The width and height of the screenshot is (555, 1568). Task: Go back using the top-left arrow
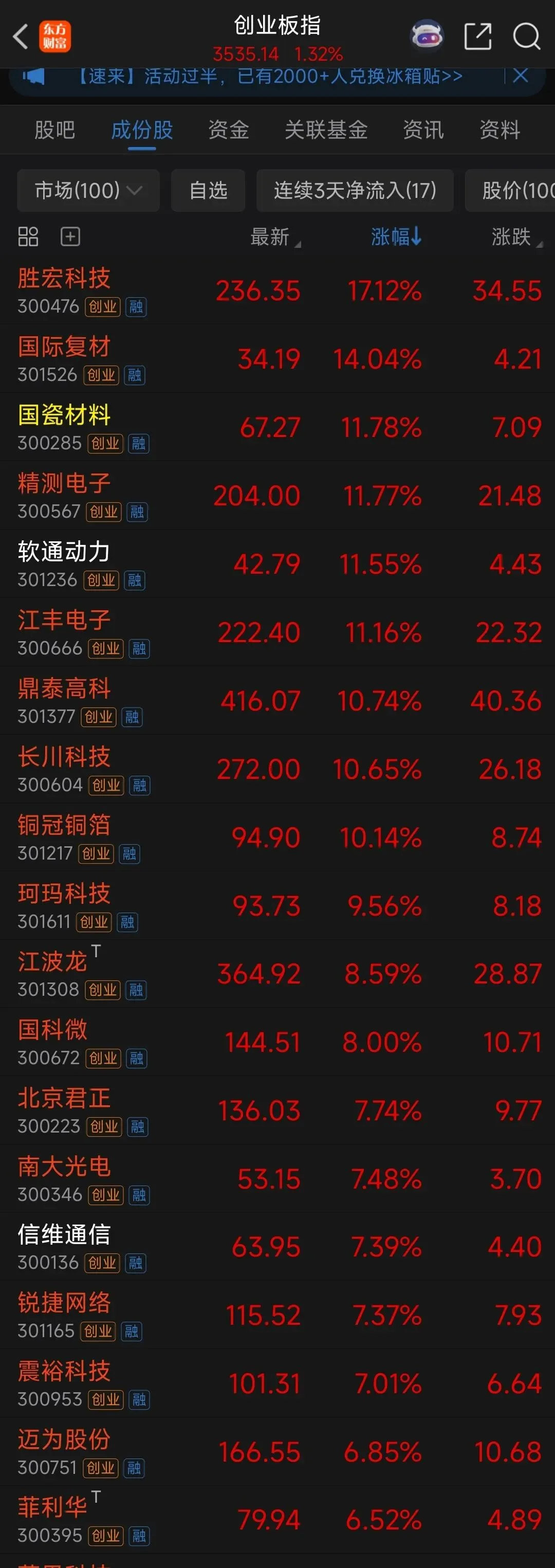(x=21, y=37)
